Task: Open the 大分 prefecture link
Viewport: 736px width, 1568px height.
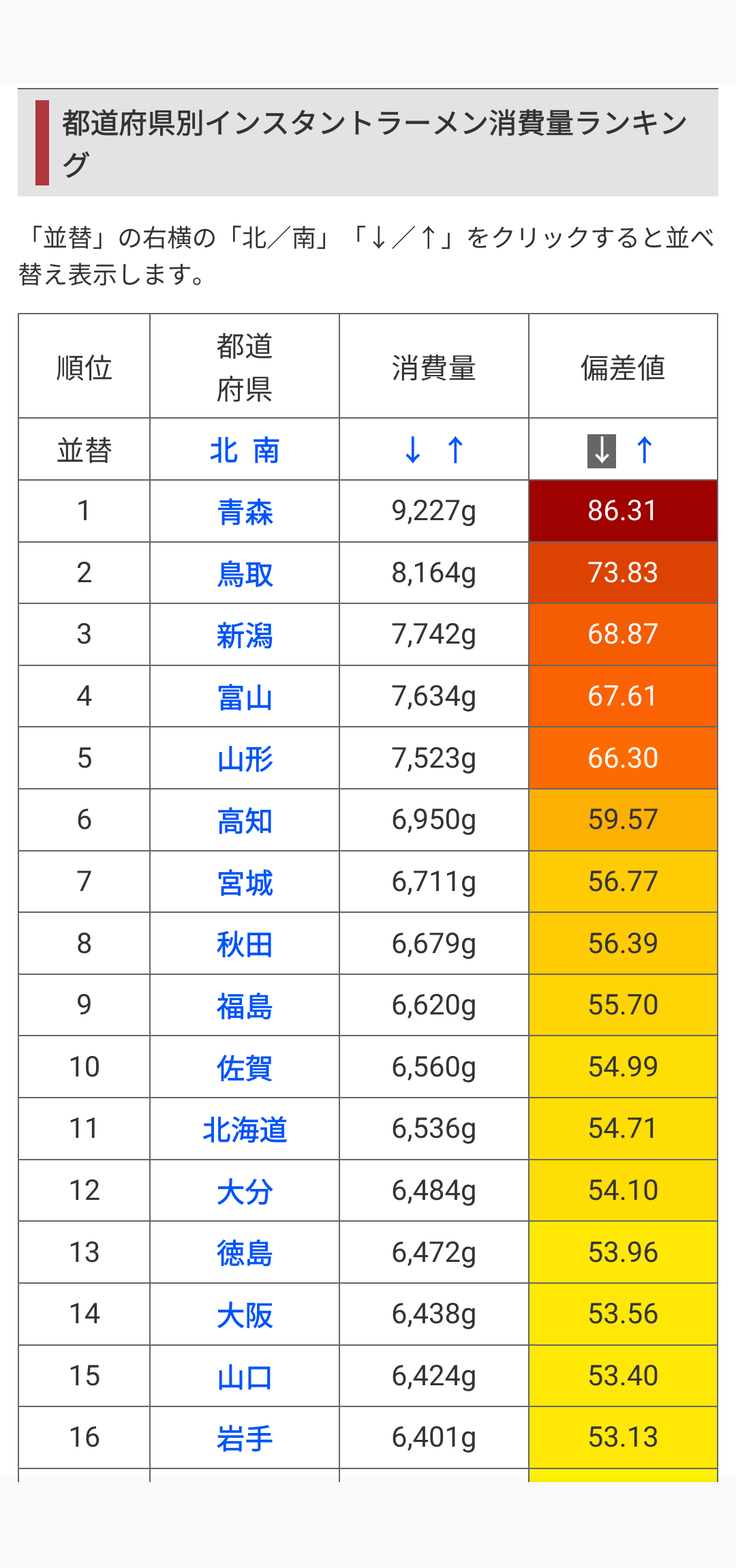Action: coord(245,1192)
